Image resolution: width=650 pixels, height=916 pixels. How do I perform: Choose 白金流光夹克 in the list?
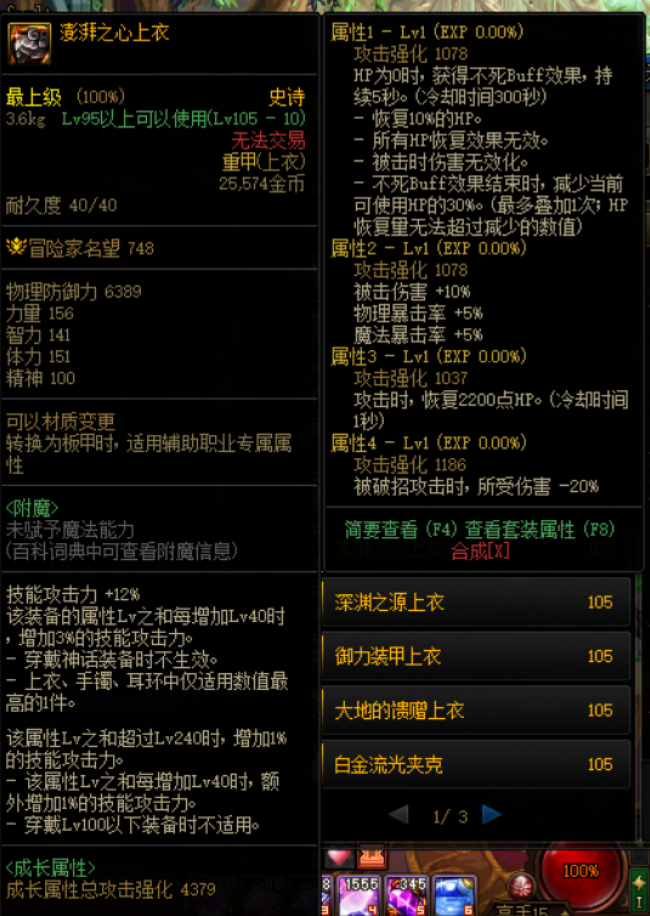(x=476, y=764)
